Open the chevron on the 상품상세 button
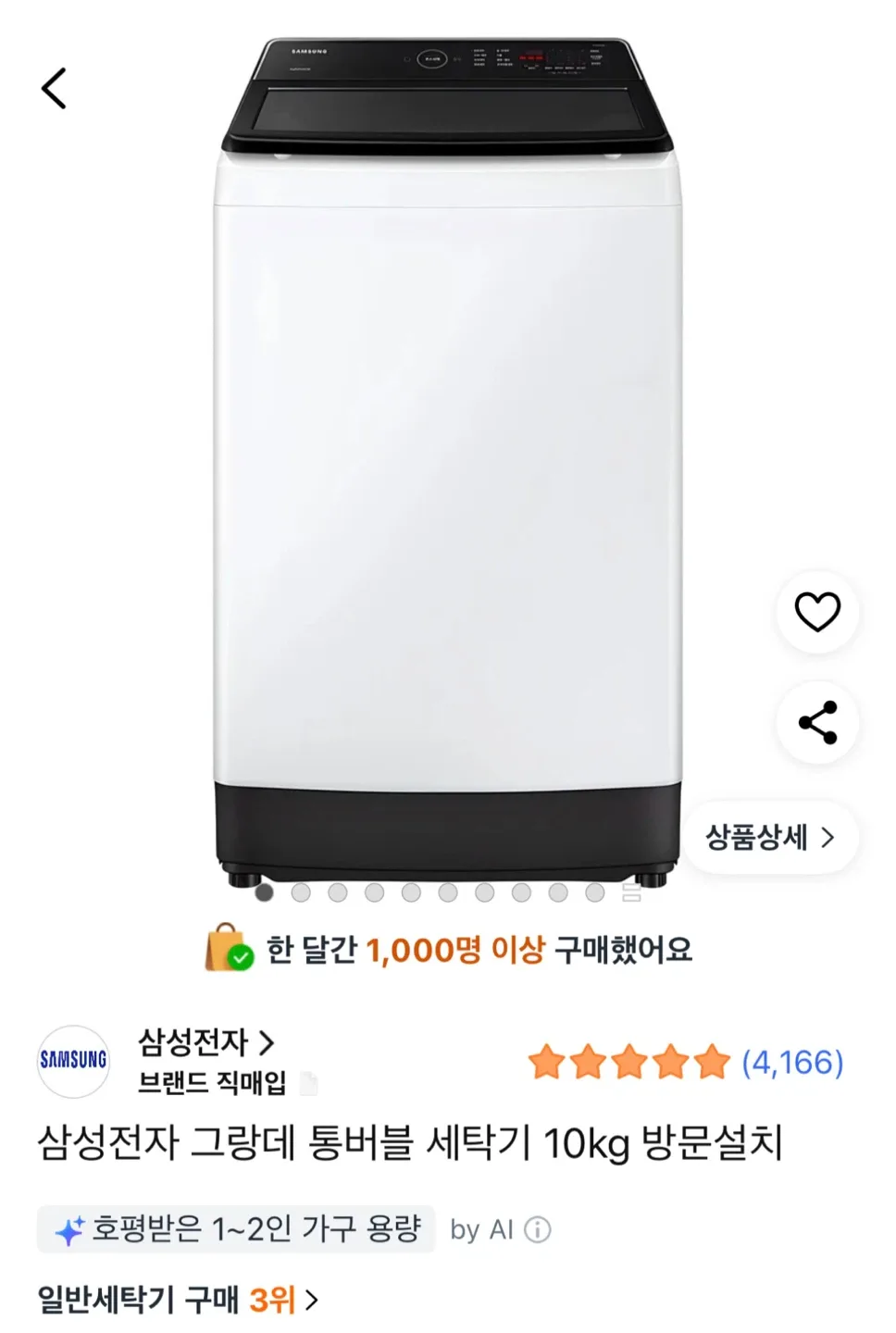The image size is (896, 1333). (827, 837)
